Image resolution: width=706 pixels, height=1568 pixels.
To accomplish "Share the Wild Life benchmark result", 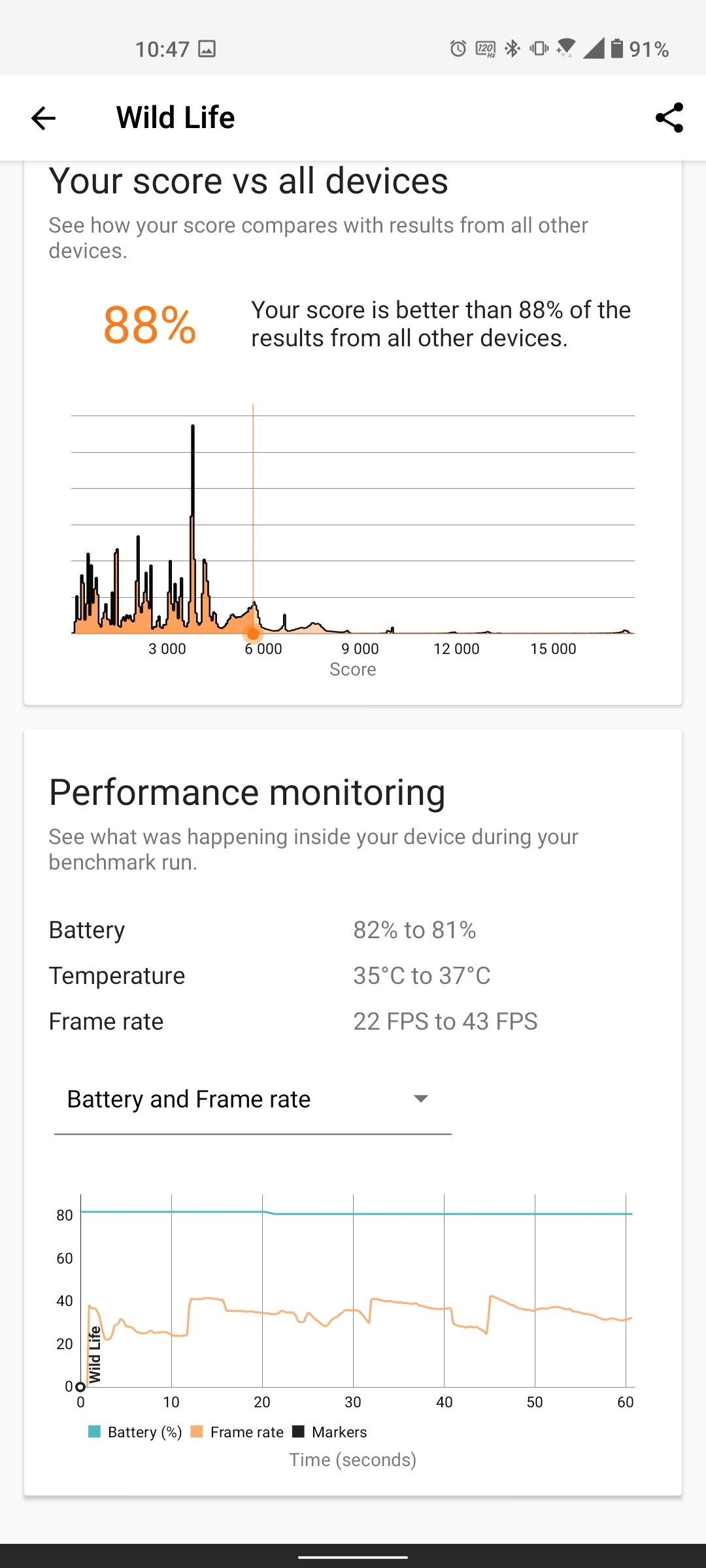I will [669, 118].
